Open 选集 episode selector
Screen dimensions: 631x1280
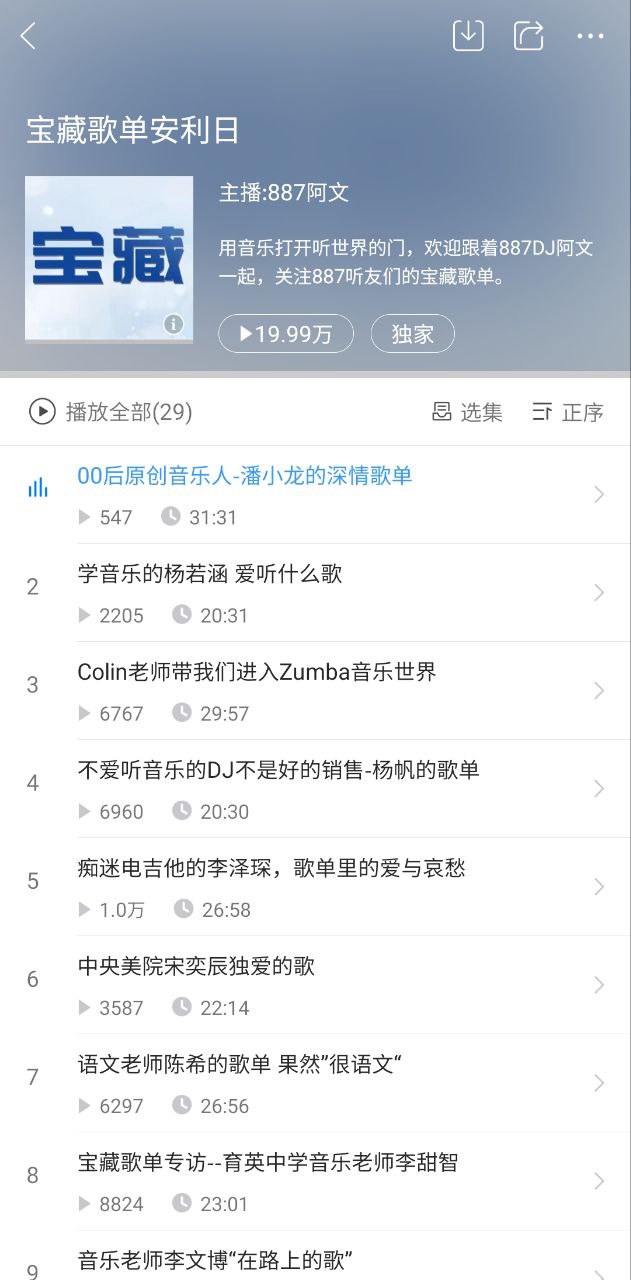[467, 411]
